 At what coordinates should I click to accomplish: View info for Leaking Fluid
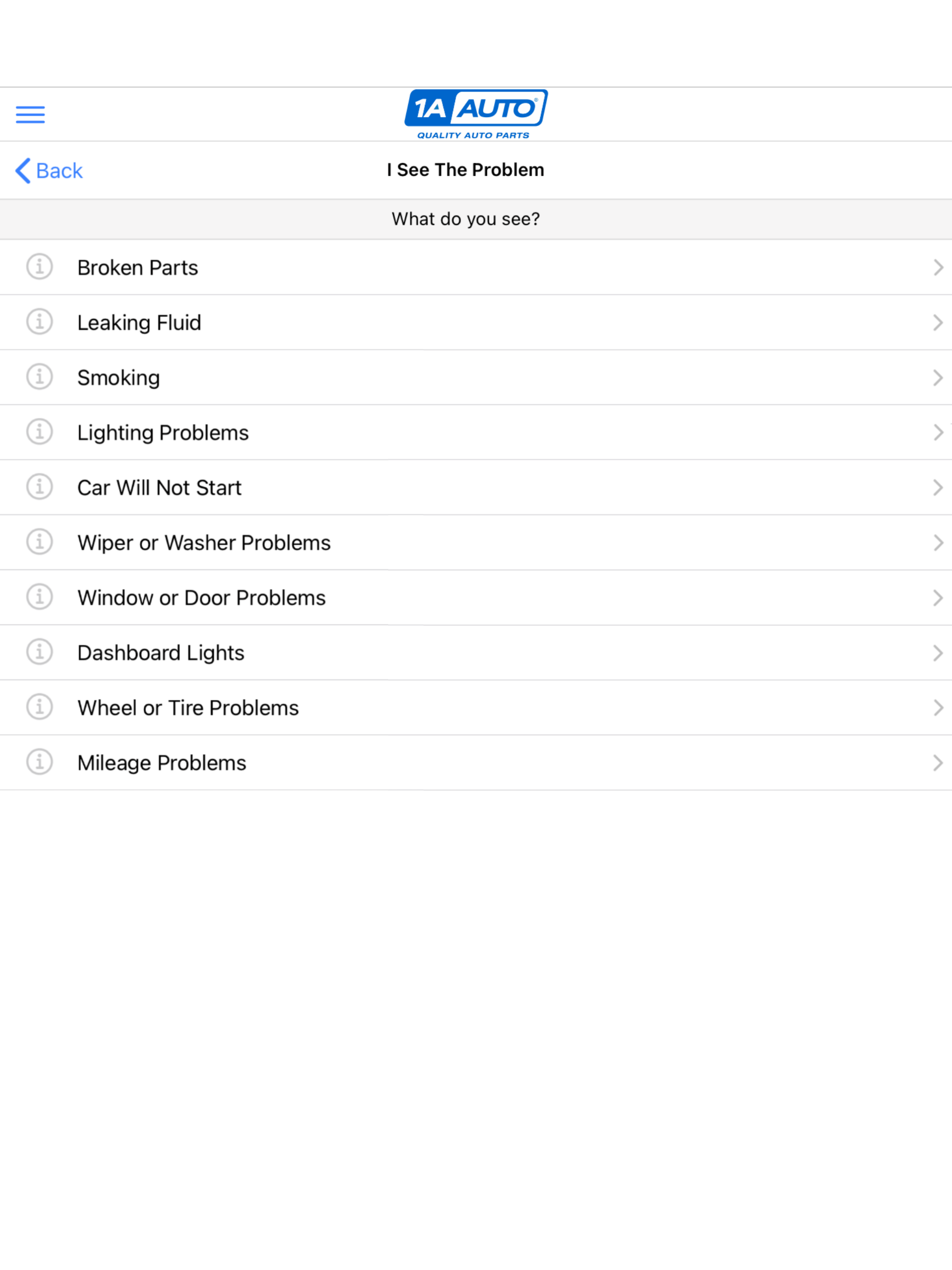click(40, 322)
